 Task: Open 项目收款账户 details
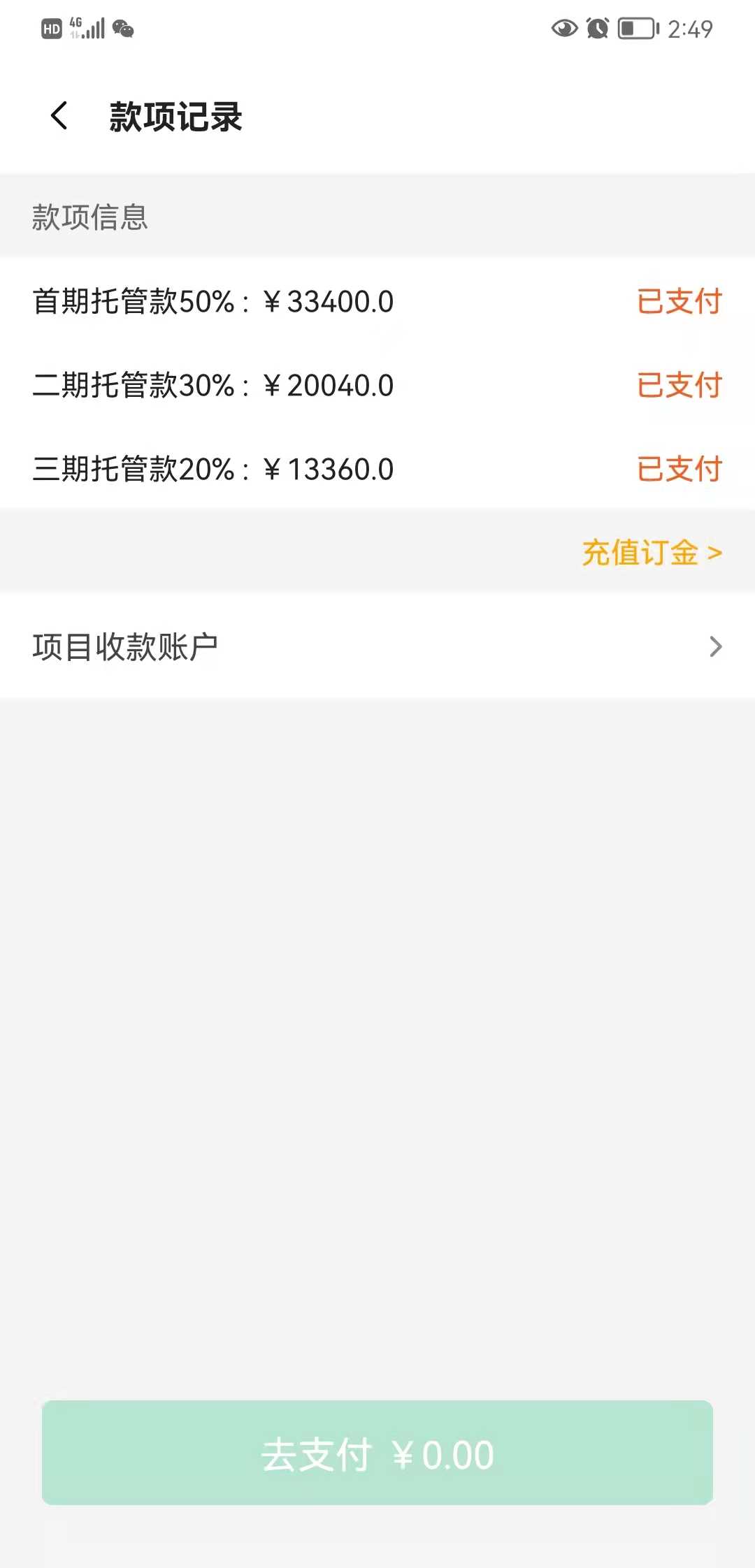pos(377,646)
